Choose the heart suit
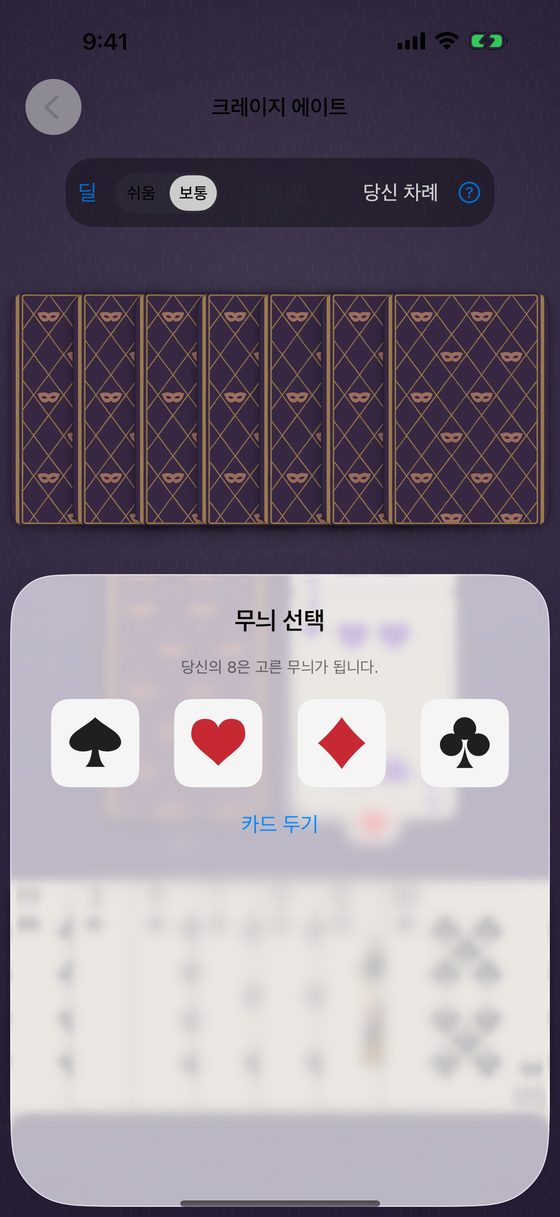 (218, 743)
